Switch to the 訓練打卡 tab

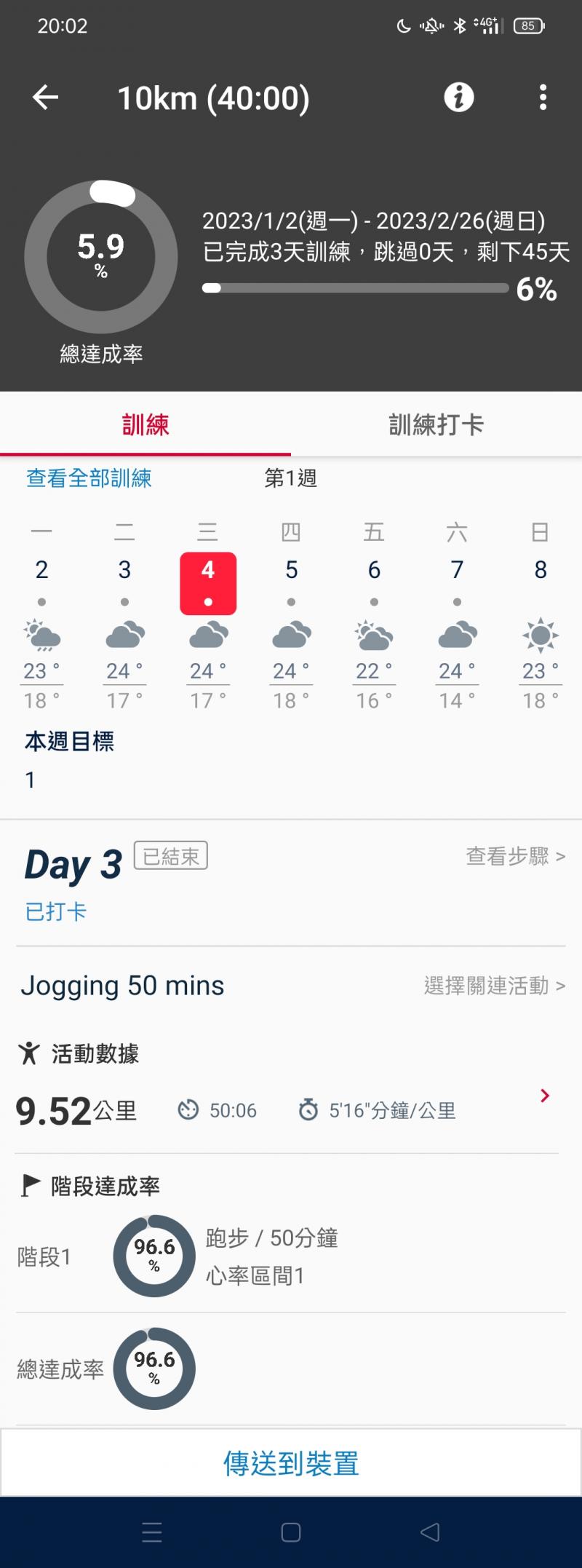click(x=436, y=425)
